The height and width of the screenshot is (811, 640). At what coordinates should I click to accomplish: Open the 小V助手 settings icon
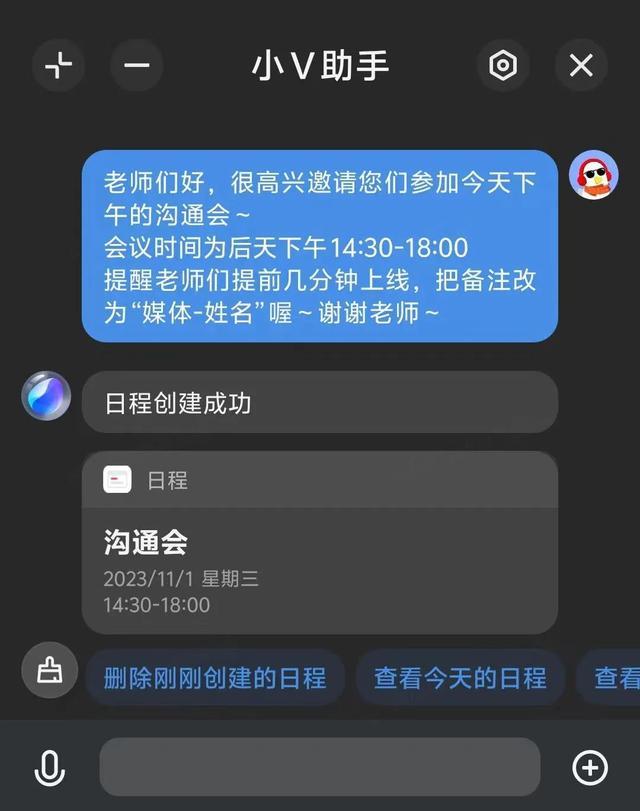click(x=502, y=66)
